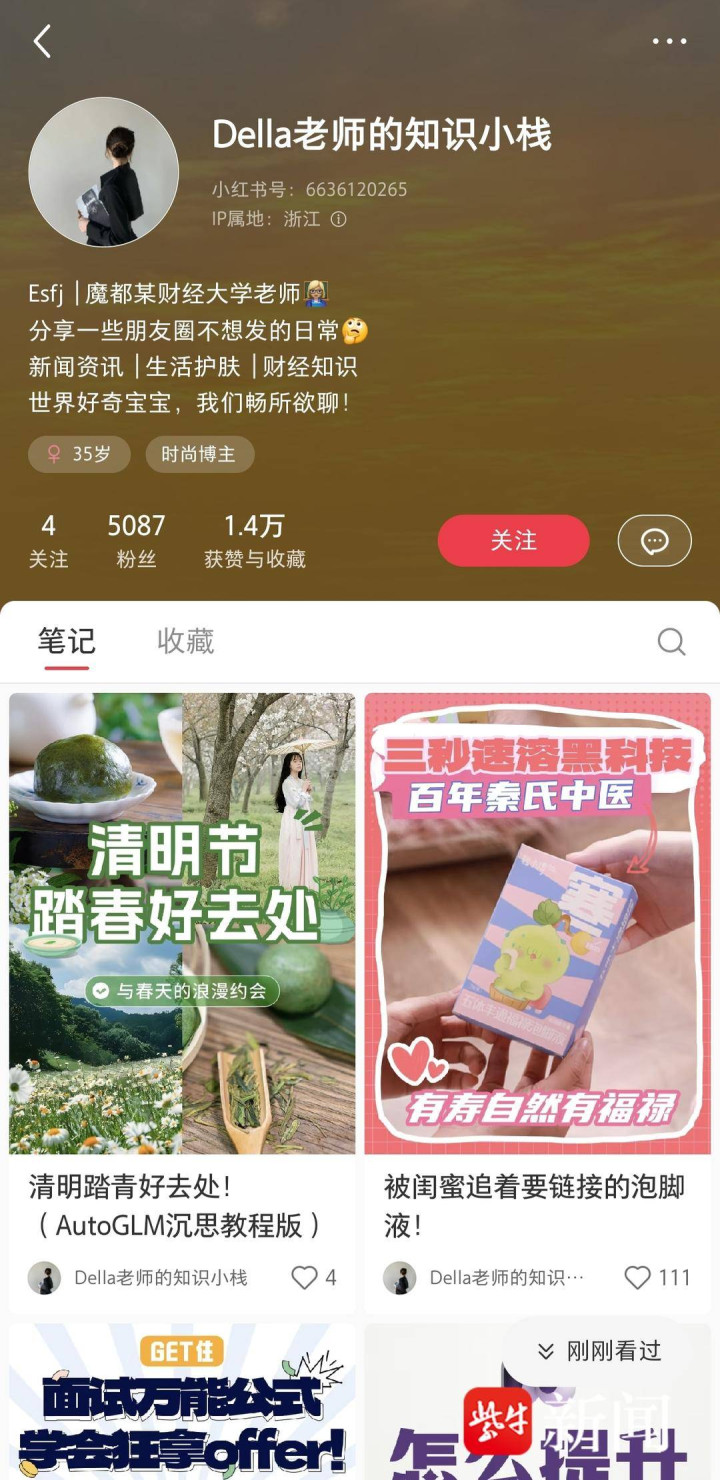Jump to 刚刚看过 position
The width and height of the screenshot is (720, 1480).
pos(599,1351)
